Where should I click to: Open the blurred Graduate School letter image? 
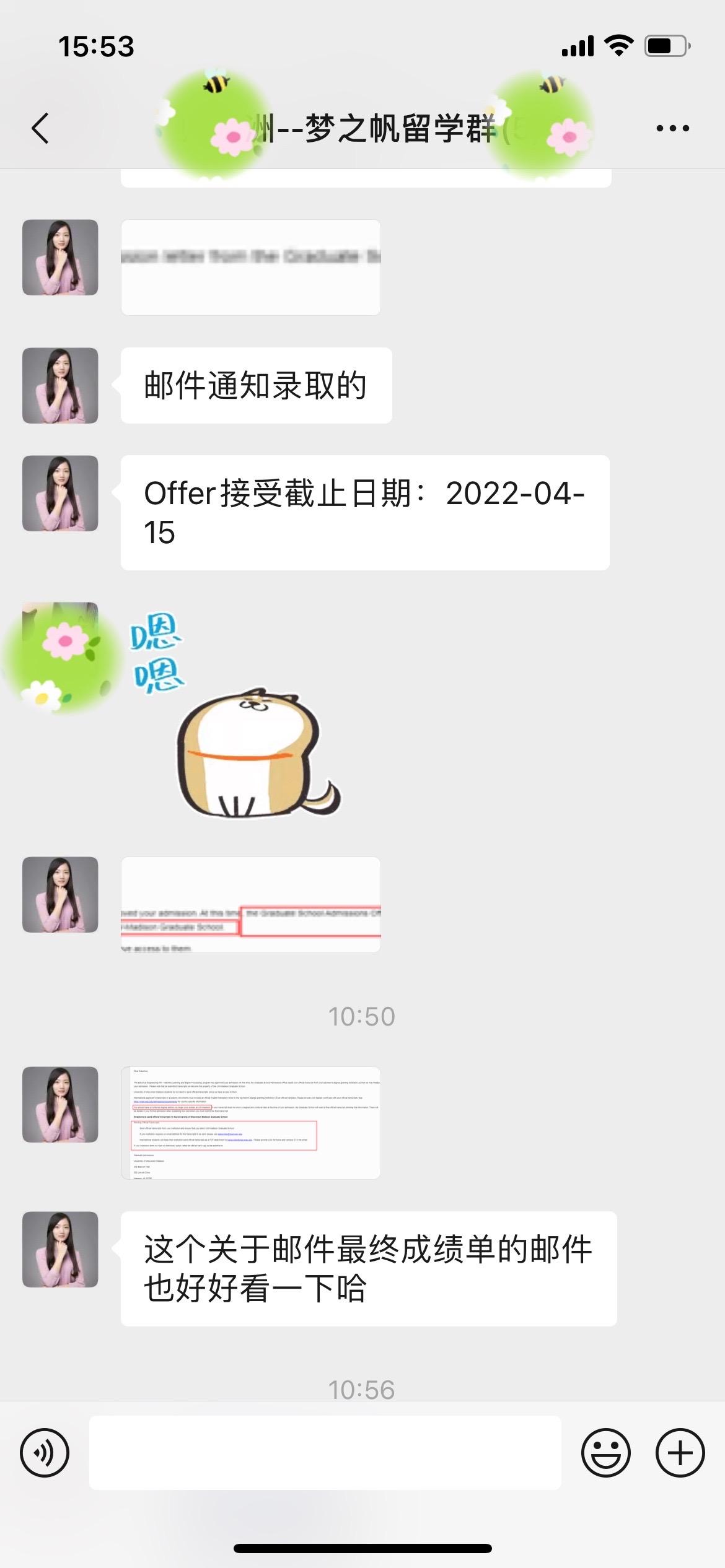pyautogui.click(x=250, y=267)
